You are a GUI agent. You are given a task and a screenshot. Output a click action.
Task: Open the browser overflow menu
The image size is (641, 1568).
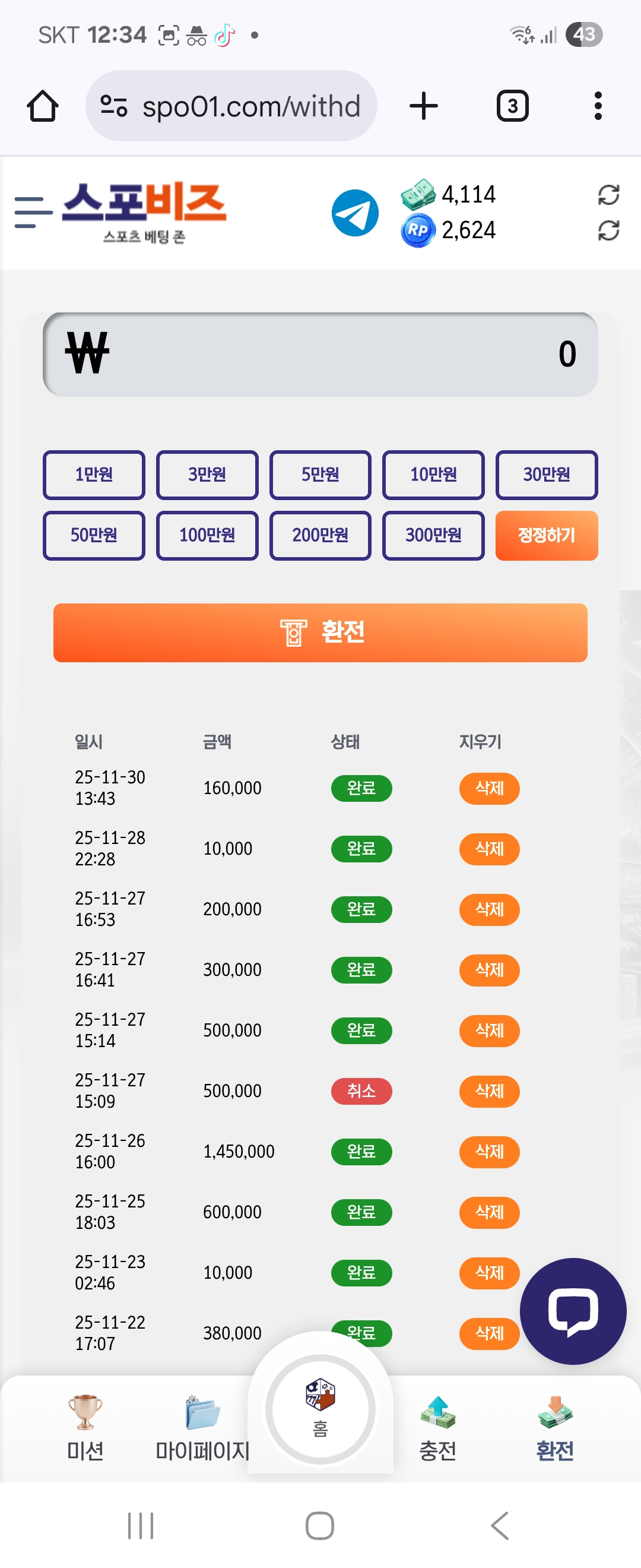coord(598,106)
